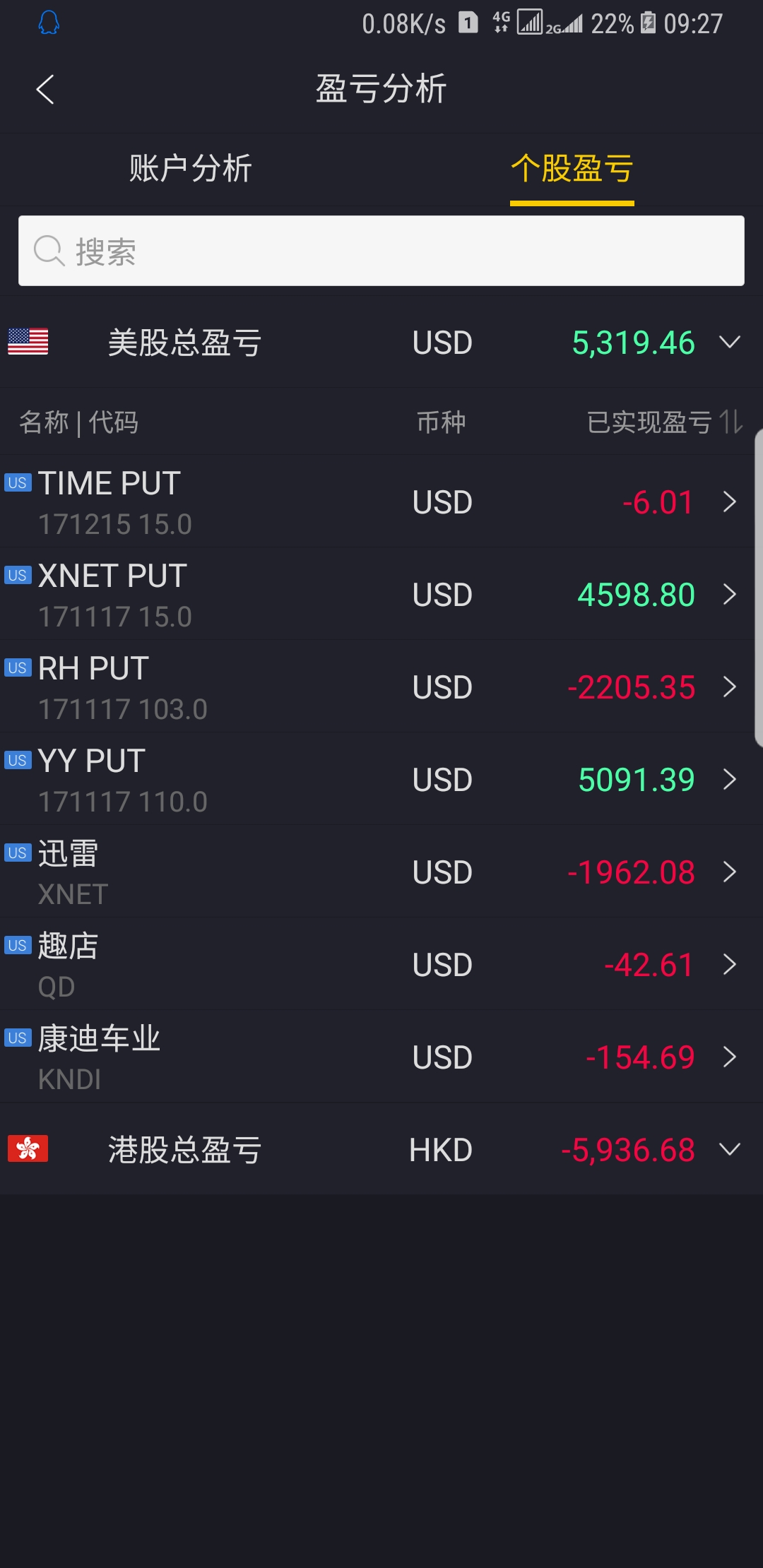This screenshot has width=763, height=1568.
Task: Go back using the top-left arrow
Action: 45,90
